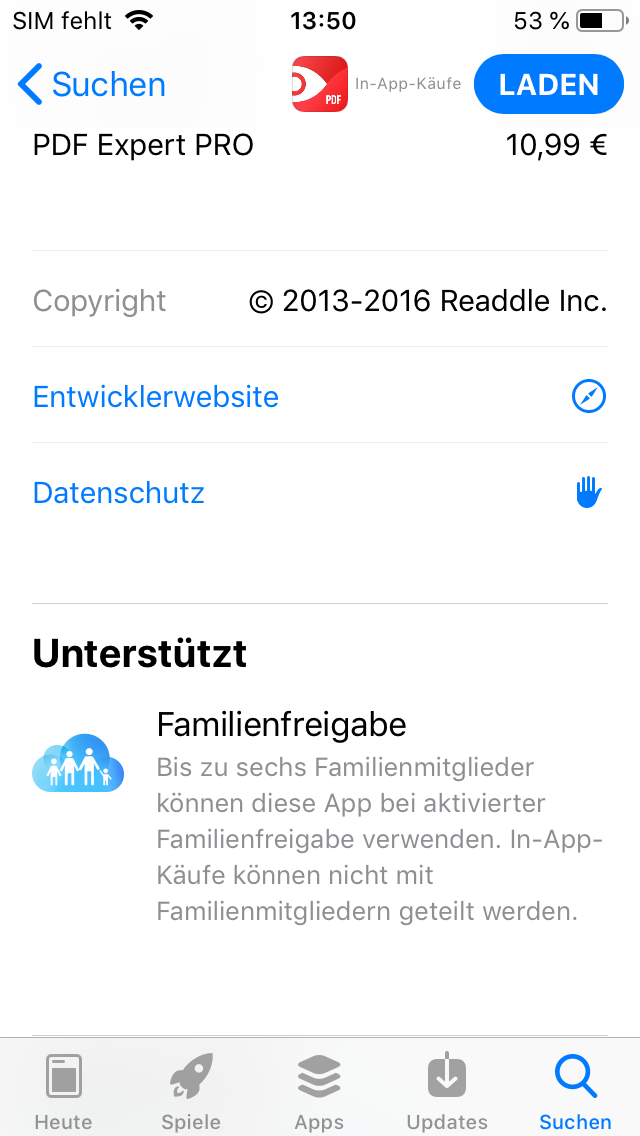Open the Datenschutz privacy link
This screenshot has width=640, height=1136.
coord(119,493)
